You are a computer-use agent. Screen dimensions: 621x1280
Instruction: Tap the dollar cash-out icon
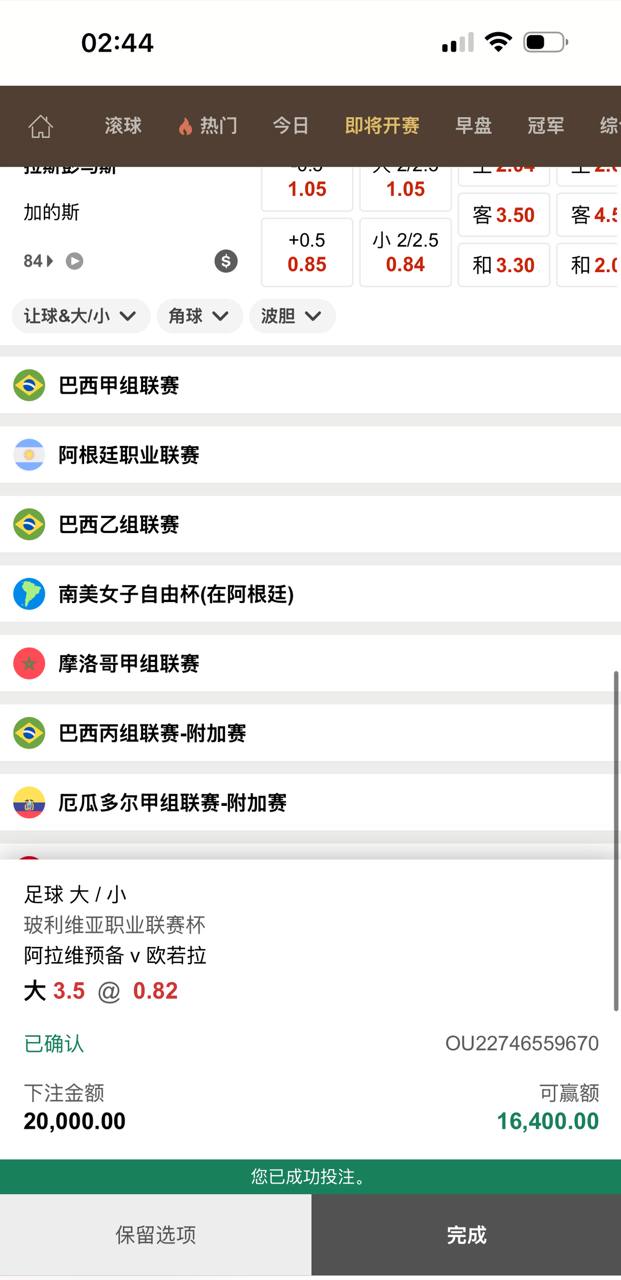[x=226, y=261]
